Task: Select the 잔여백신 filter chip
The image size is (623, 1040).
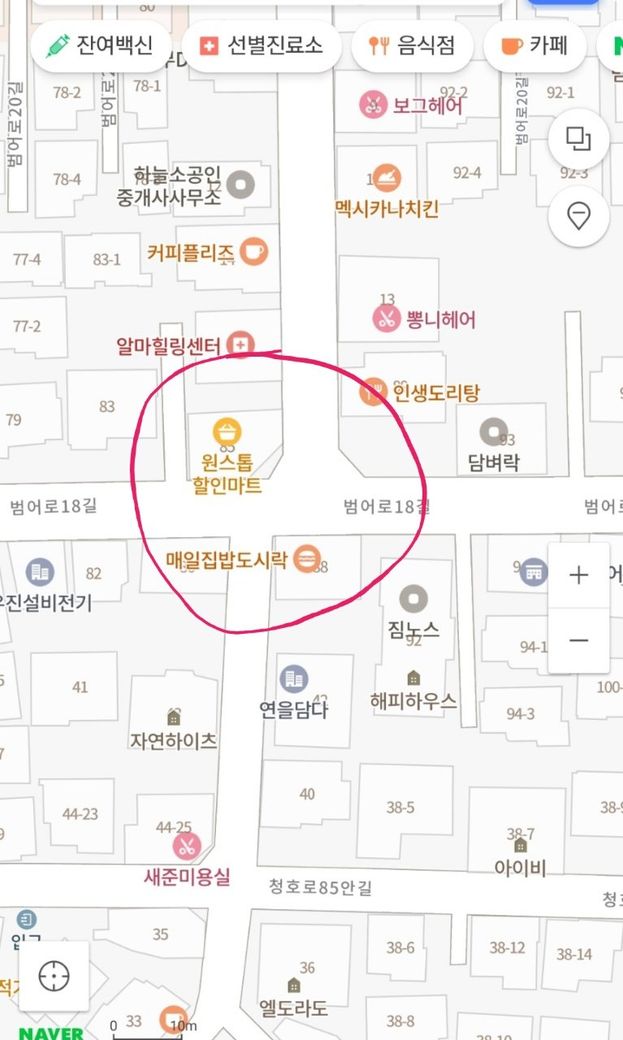Action: (x=99, y=46)
